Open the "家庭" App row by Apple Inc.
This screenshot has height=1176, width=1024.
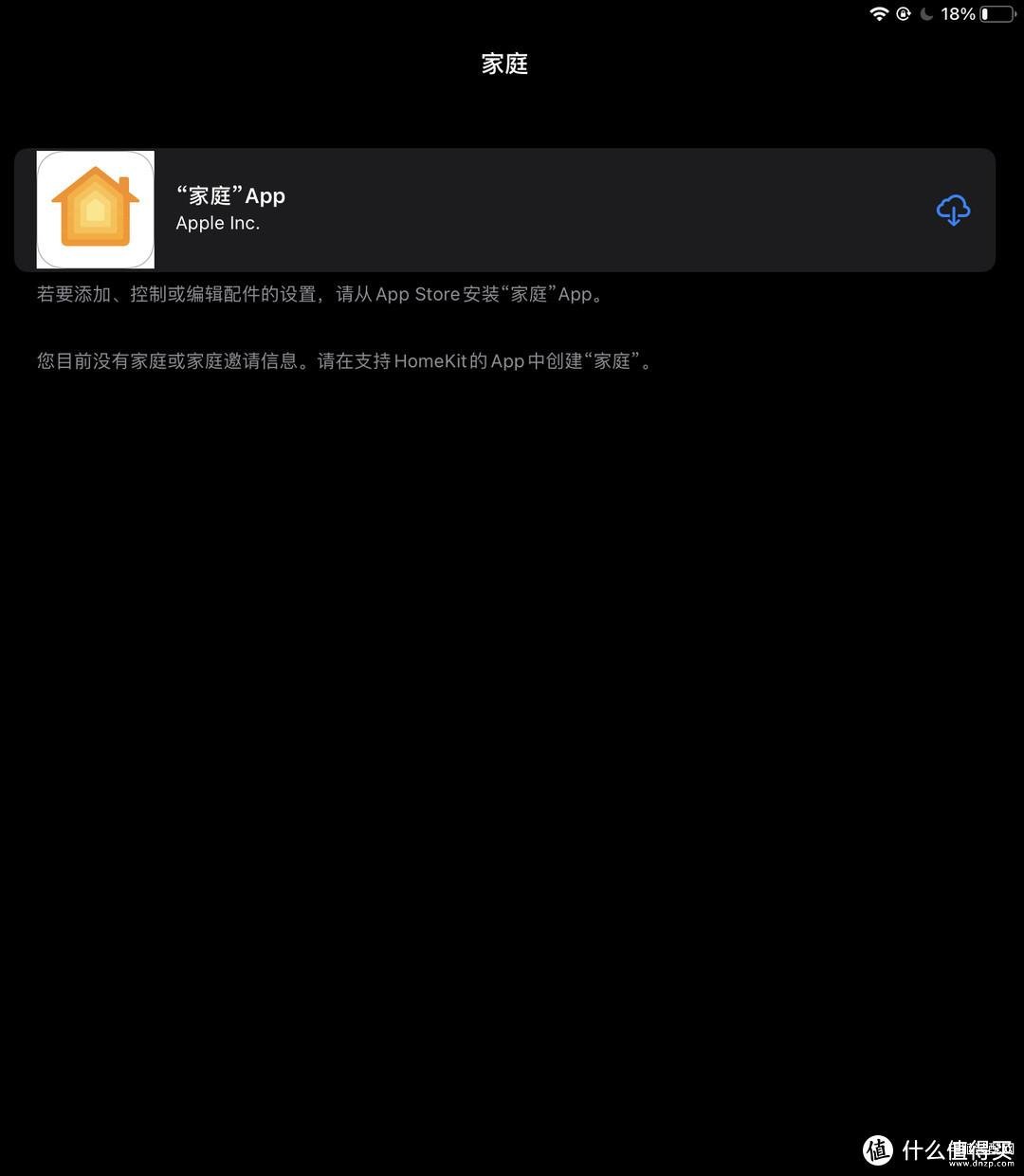(474, 210)
